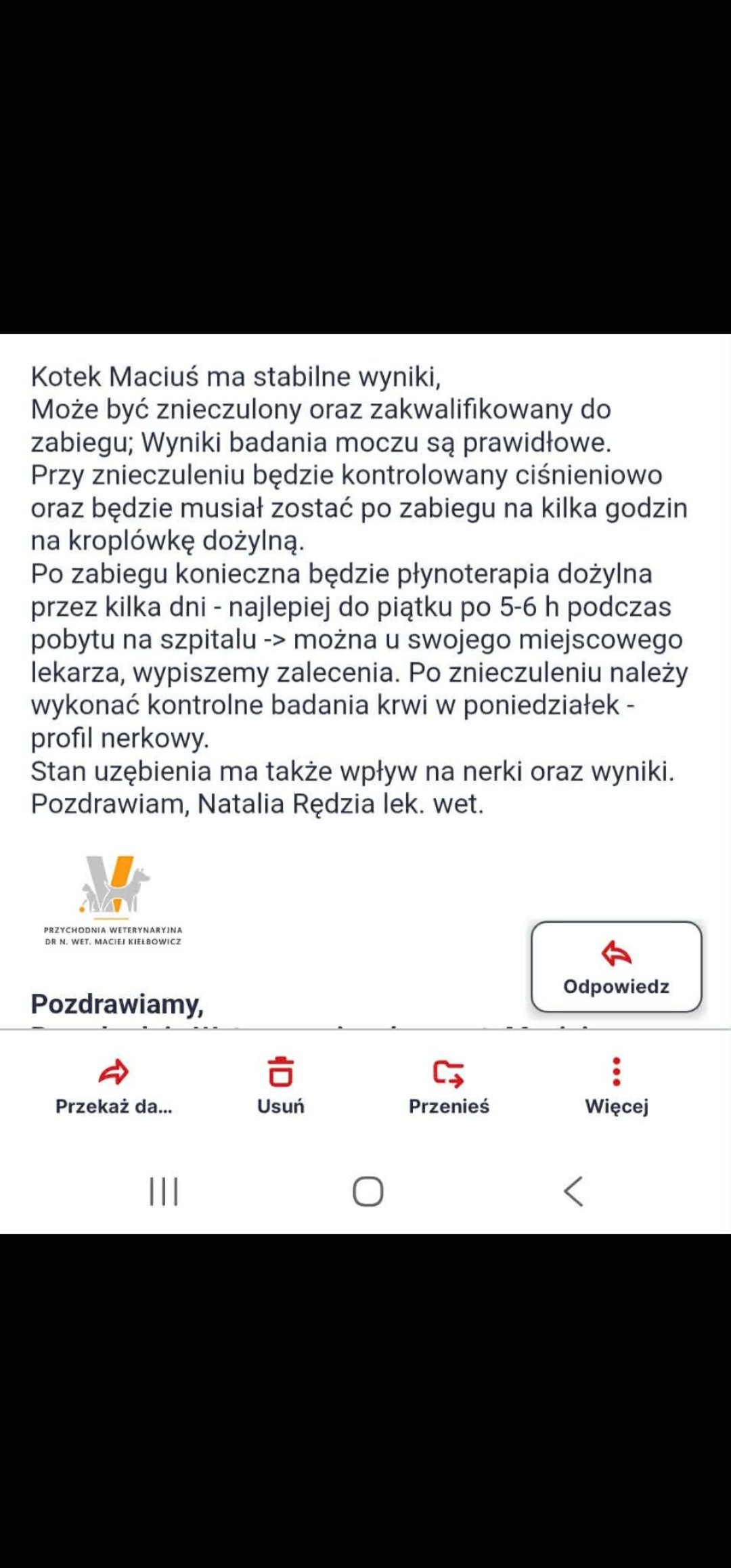
Task: Open recent apps from the navigation bar
Action: coord(164,1191)
